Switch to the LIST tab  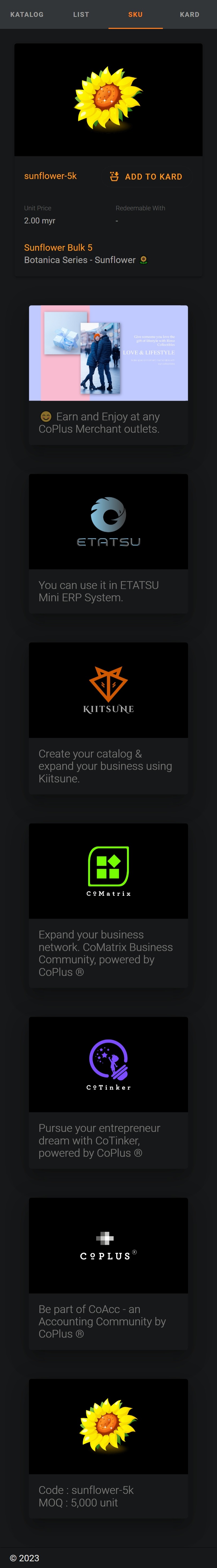tap(81, 15)
